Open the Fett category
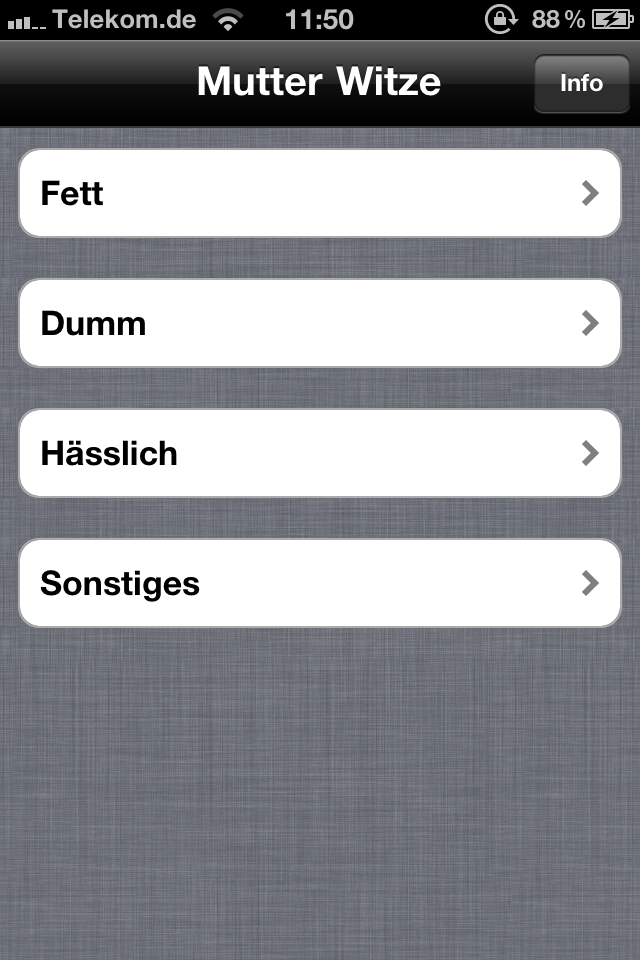The image size is (640, 960). tap(320, 193)
